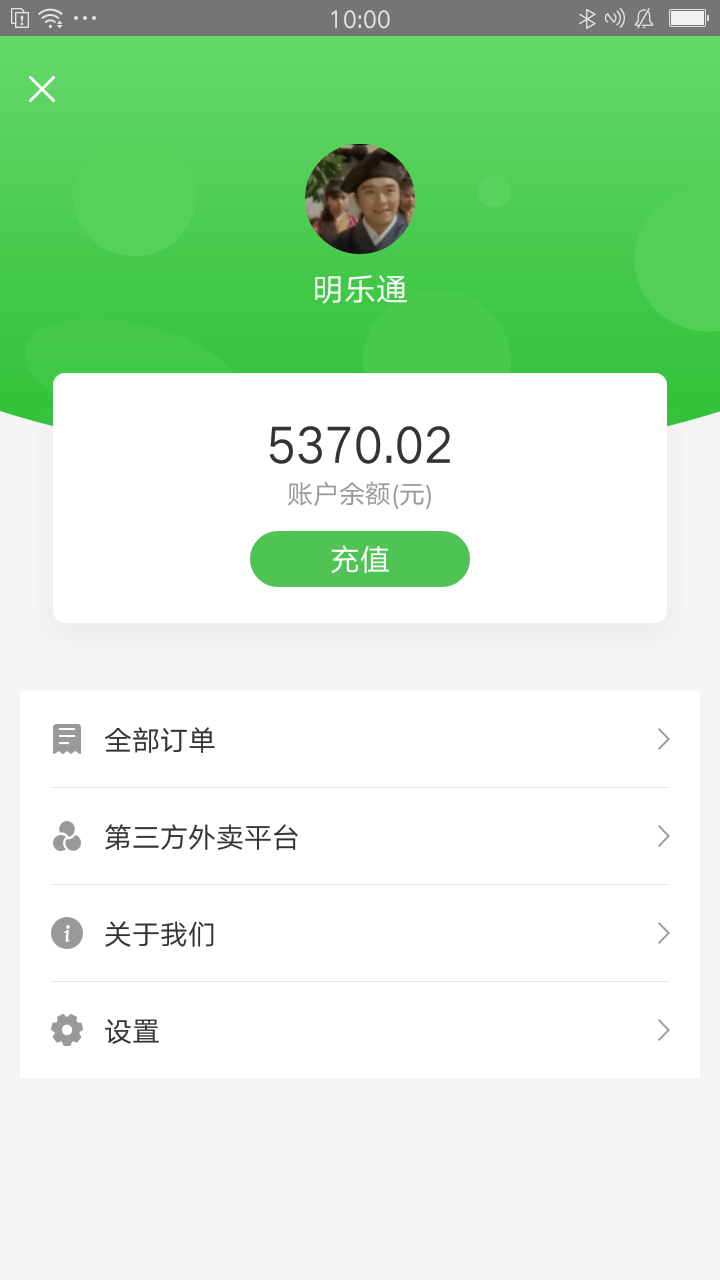Click the 全部订单 receipt icon
This screenshot has height=1280, width=720.
click(x=66, y=738)
